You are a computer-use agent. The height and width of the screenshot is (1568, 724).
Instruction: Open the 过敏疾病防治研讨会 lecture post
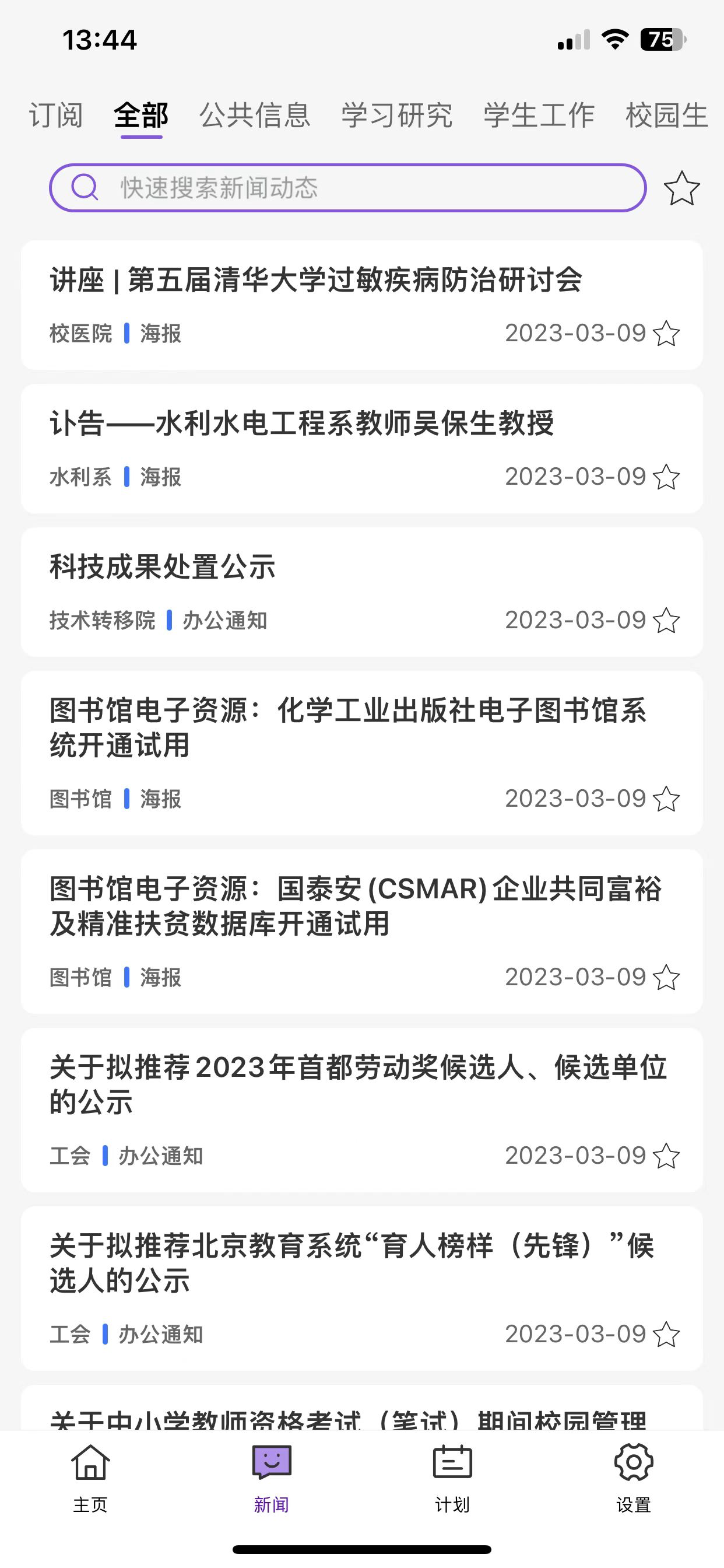click(362, 305)
